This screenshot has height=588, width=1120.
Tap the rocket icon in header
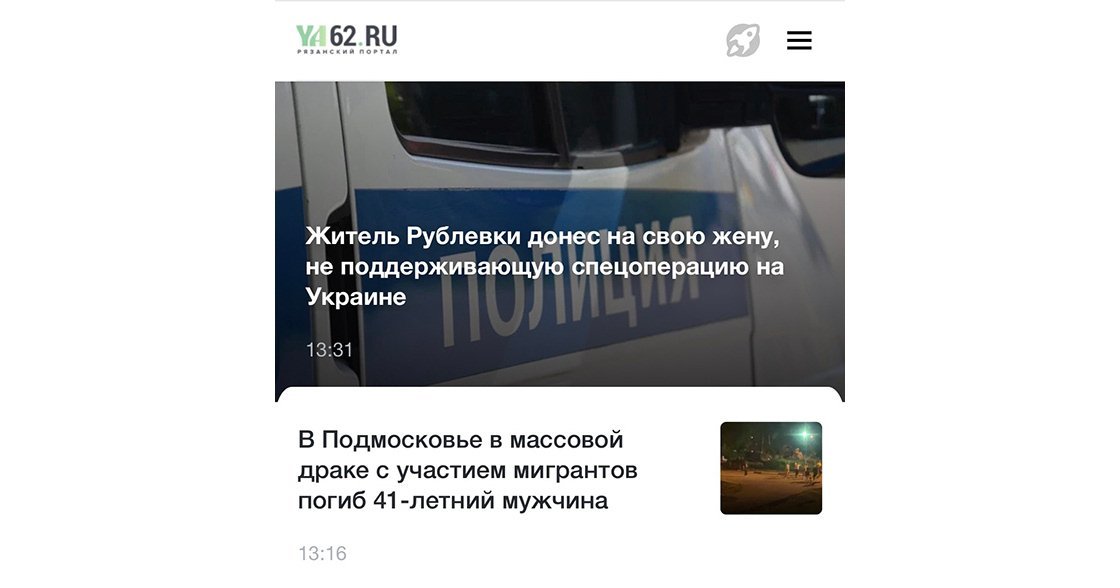tap(742, 40)
